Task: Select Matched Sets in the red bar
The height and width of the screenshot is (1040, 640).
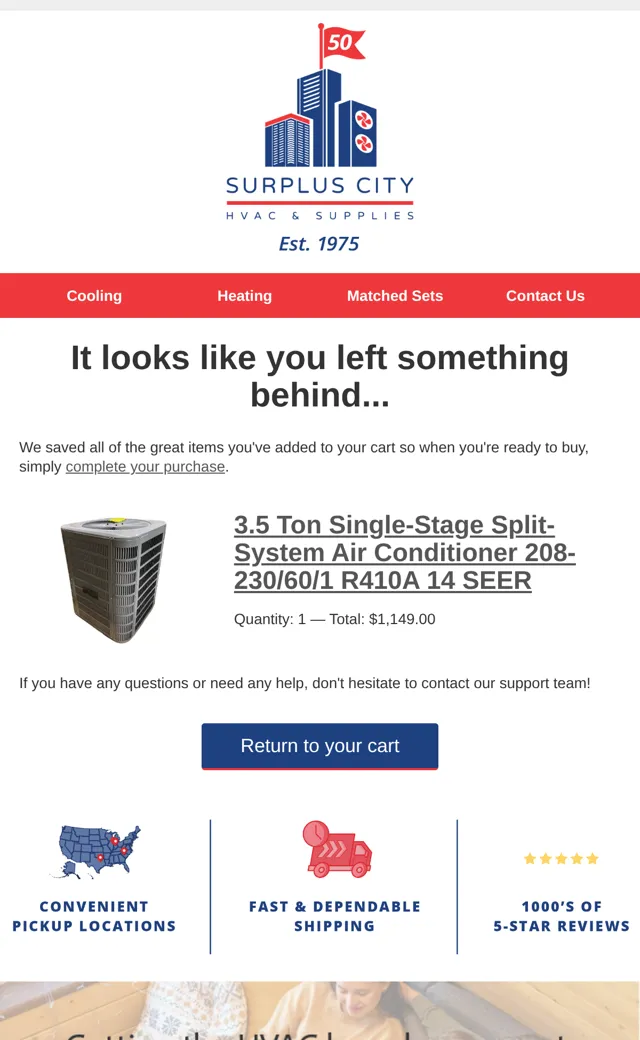Action: coord(395,296)
